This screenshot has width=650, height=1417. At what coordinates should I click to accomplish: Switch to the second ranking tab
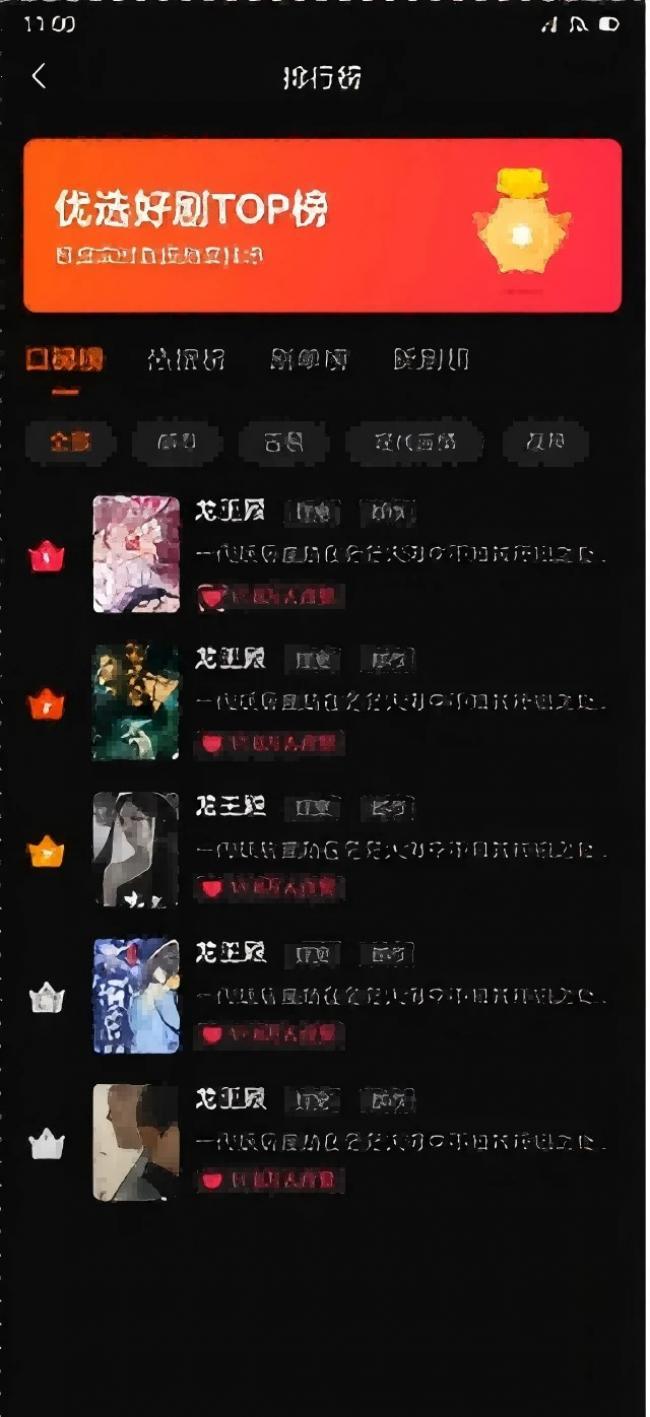click(186, 360)
